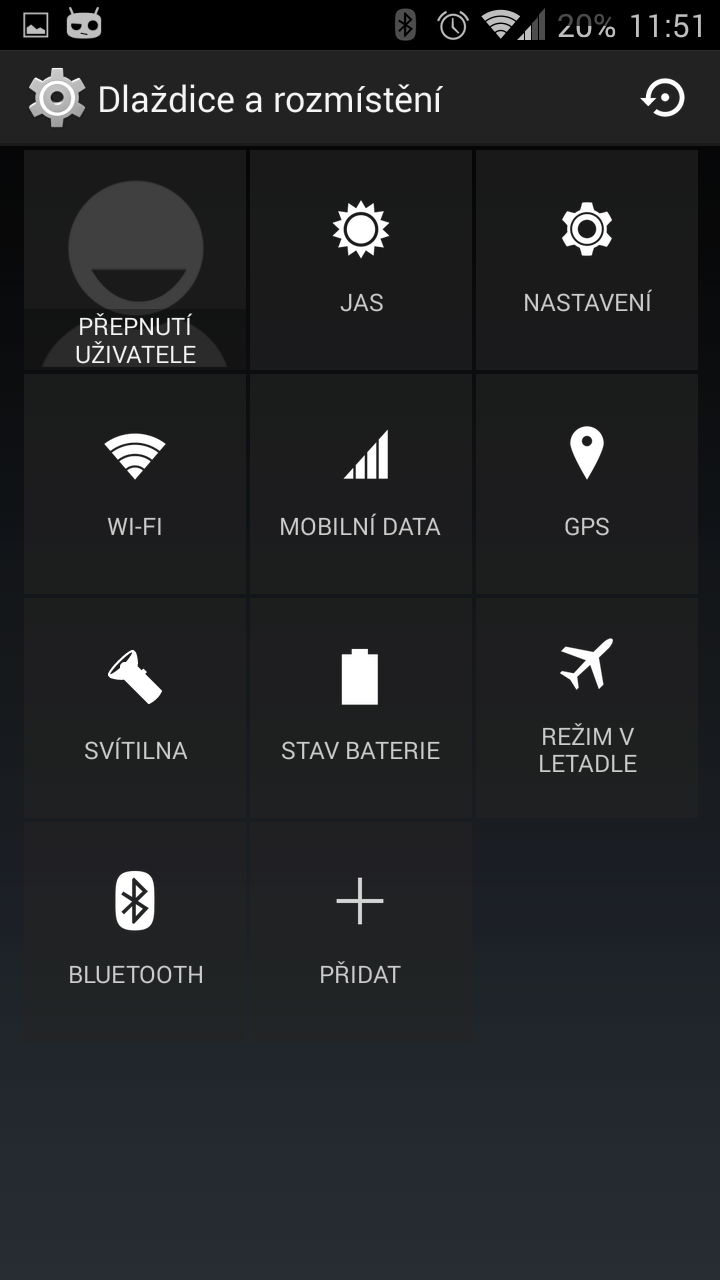The height and width of the screenshot is (1280, 720).
Task: Select the Jas brightness tile
Action: tap(361, 260)
